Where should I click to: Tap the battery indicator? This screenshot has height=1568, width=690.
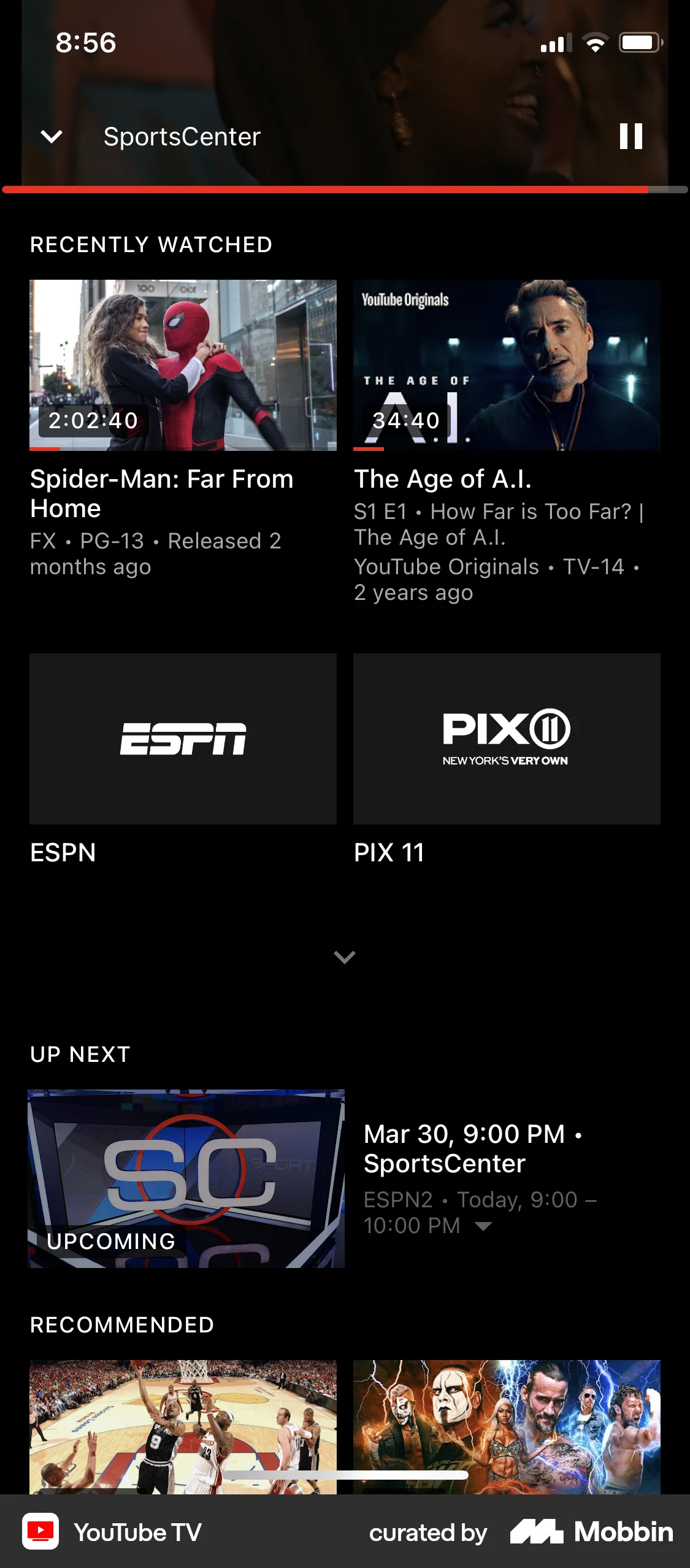point(640,42)
